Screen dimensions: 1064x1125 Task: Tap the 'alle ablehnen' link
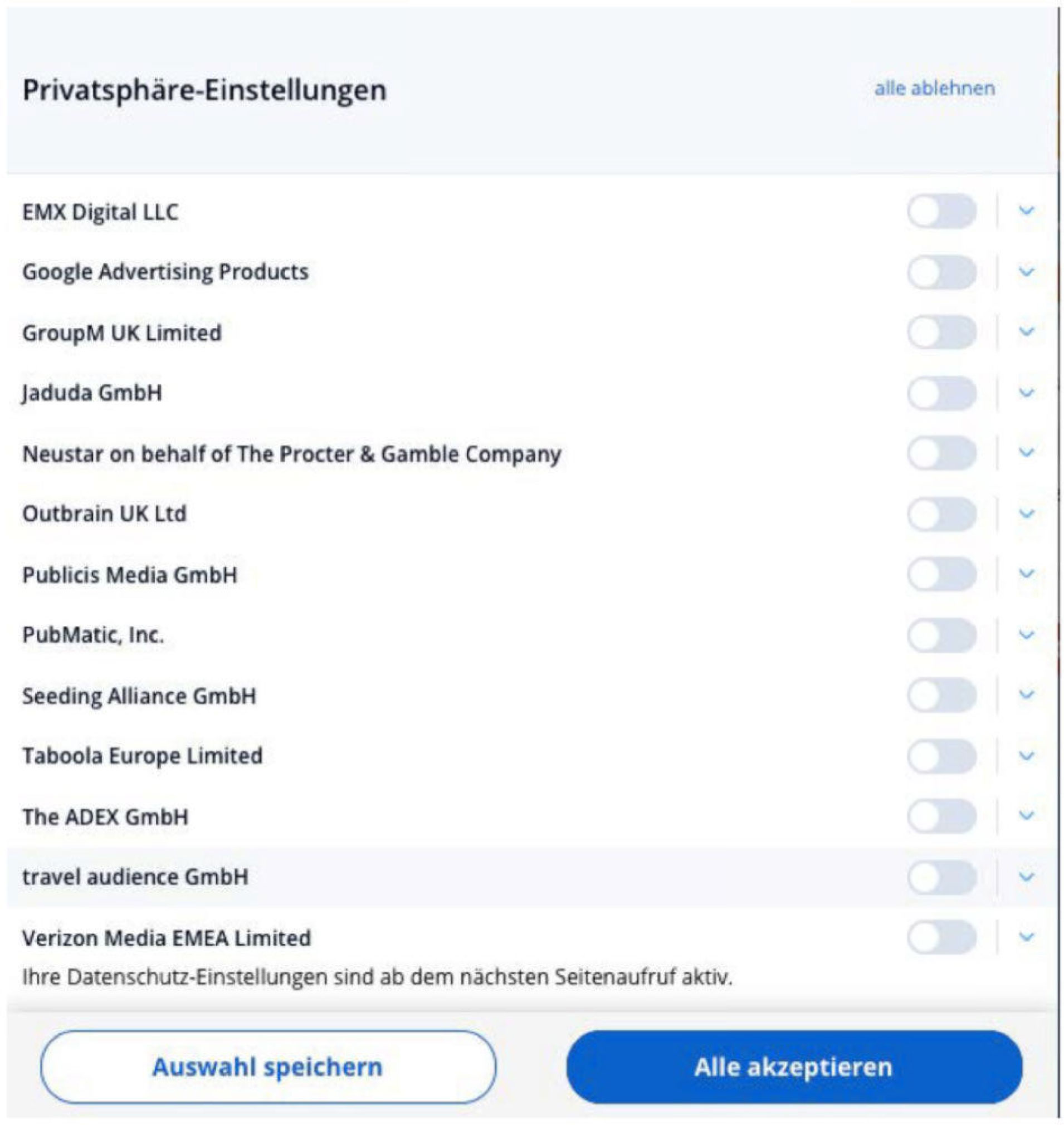click(x=934, y=89)
